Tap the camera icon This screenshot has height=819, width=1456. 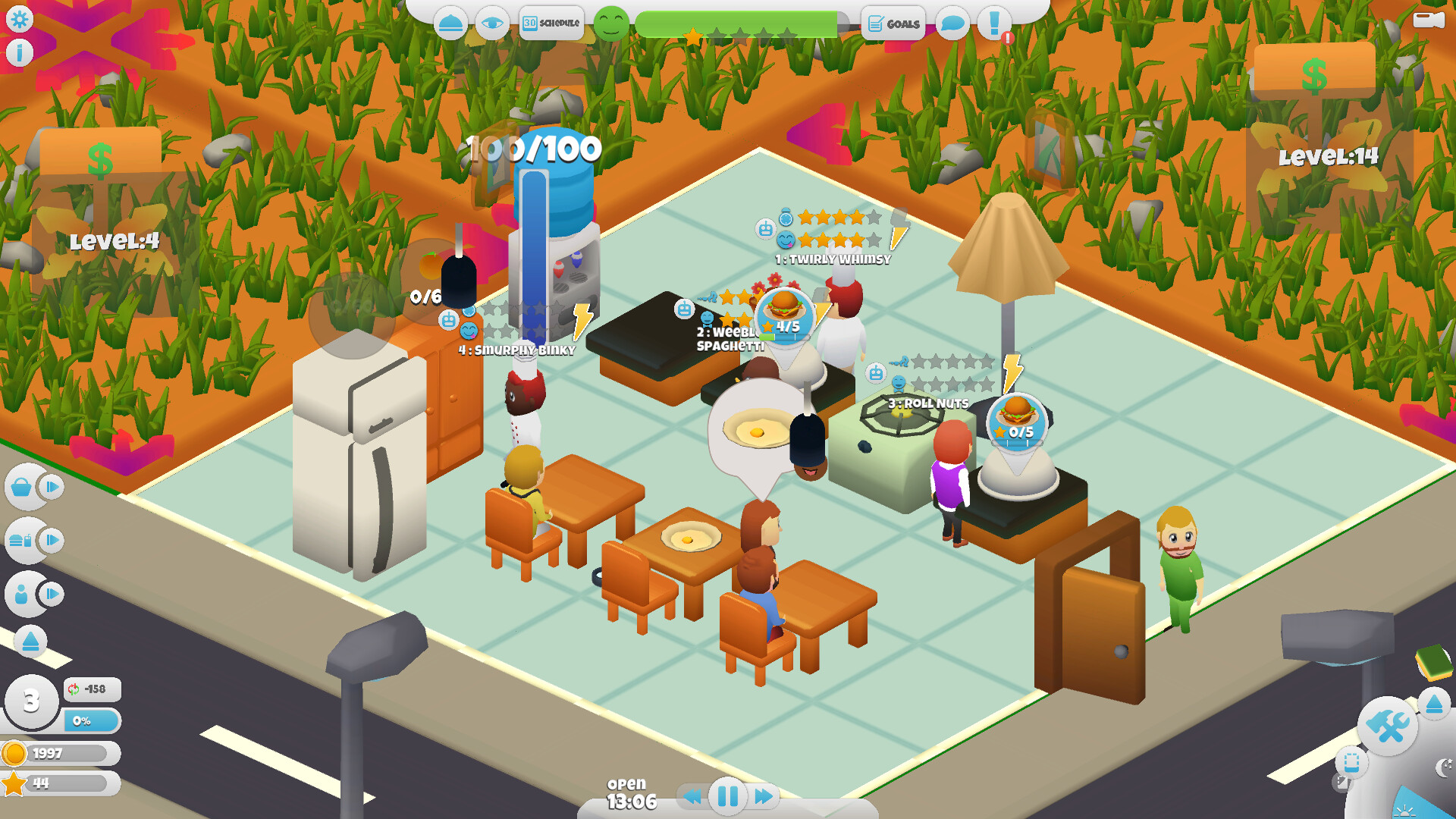[x=1428, y=20]
